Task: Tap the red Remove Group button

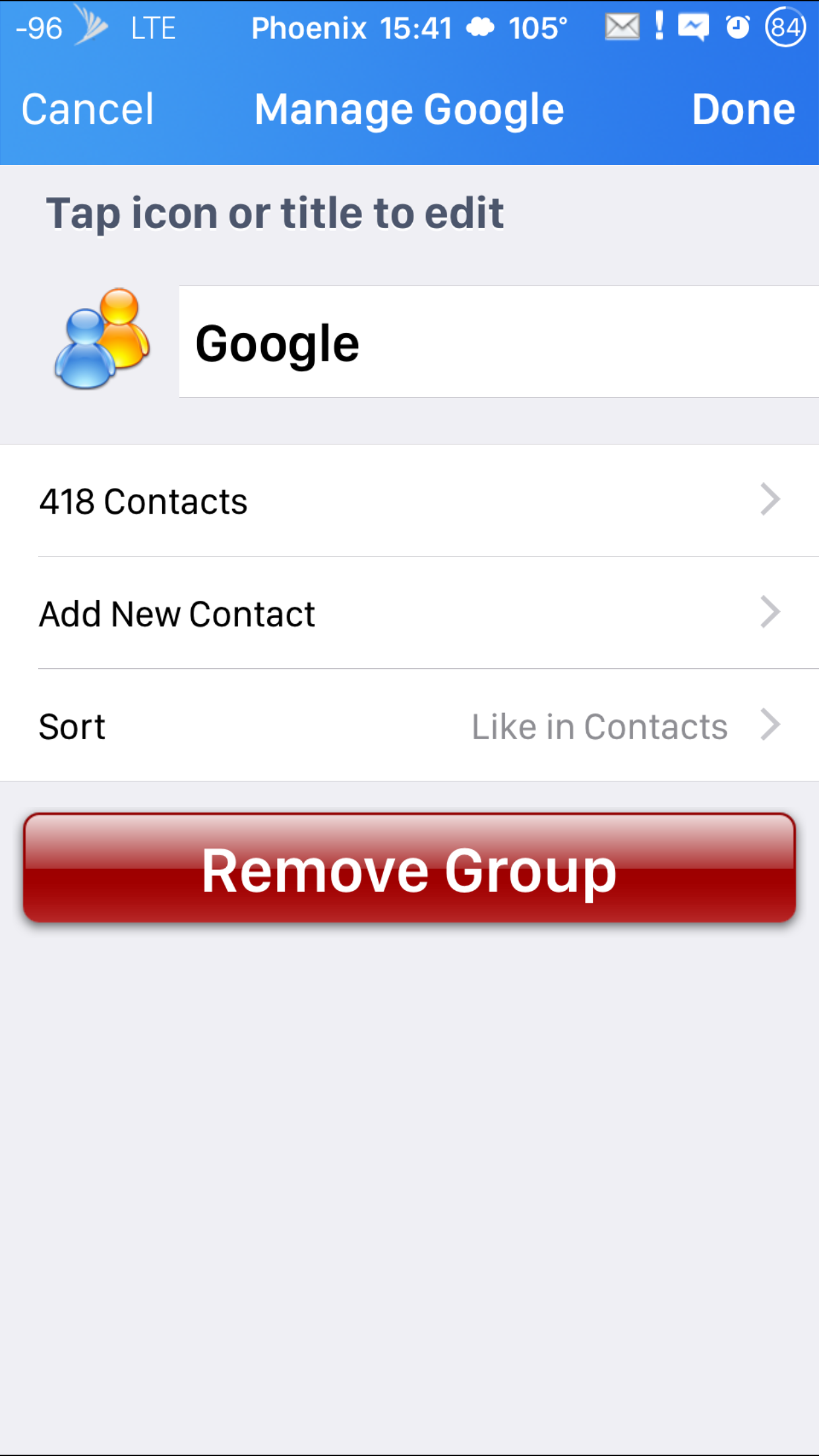Action: click(409, 868)
